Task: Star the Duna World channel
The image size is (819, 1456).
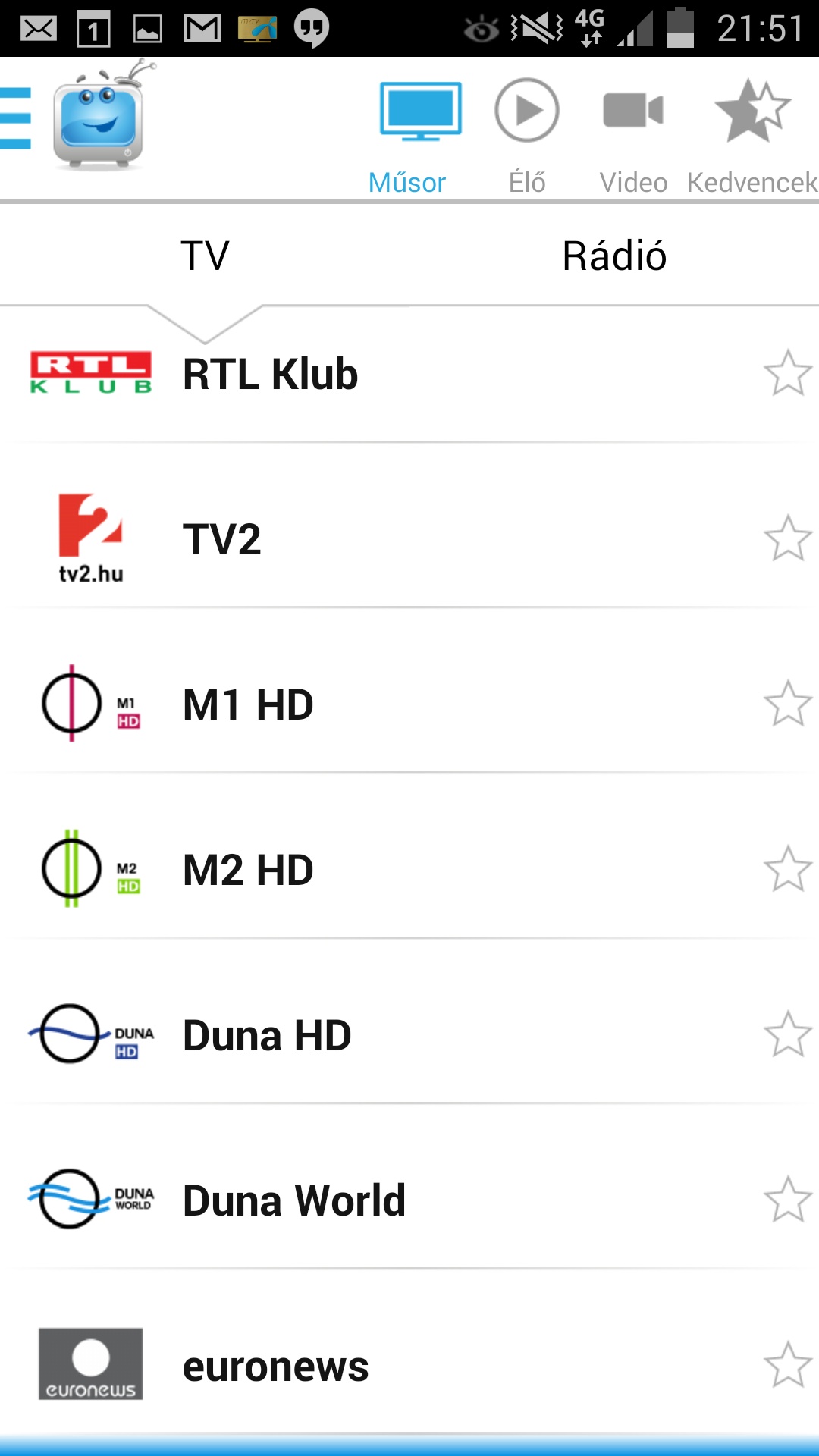Action: pyautogui.click(x=788, y=1200)
